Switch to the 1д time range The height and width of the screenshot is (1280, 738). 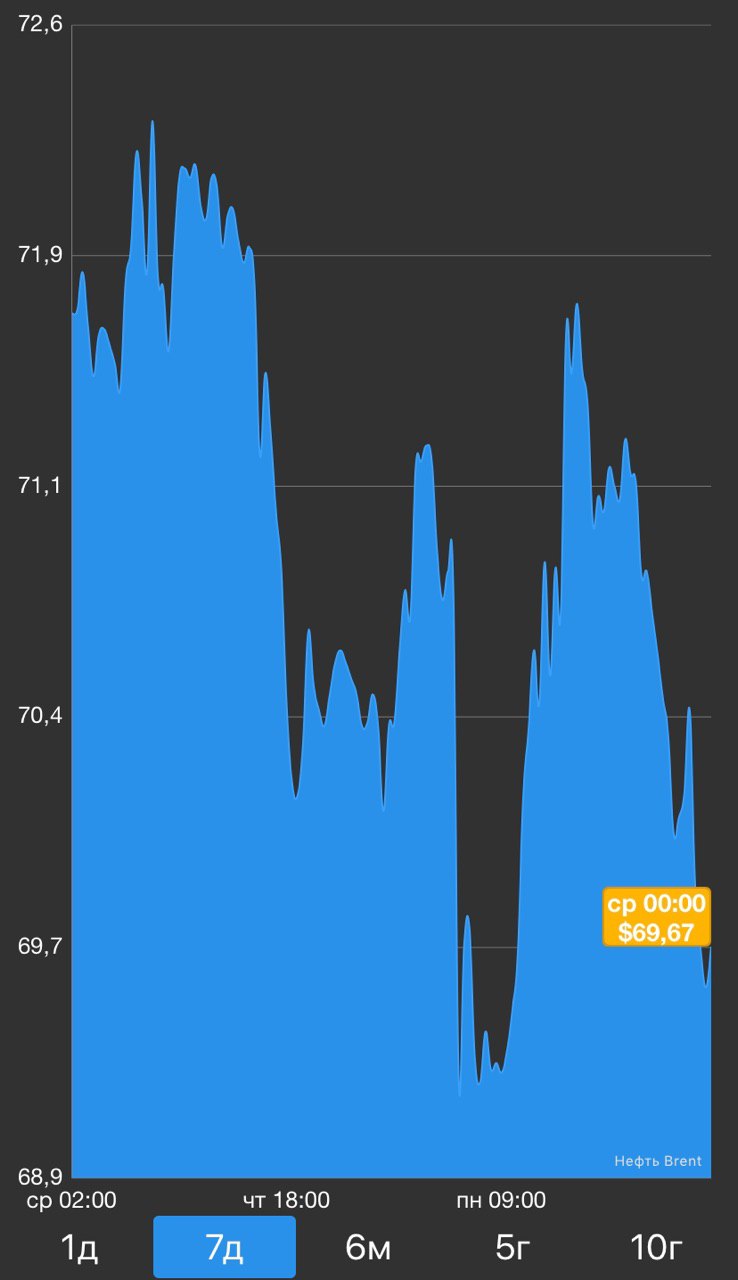[x=79, y=1247]
